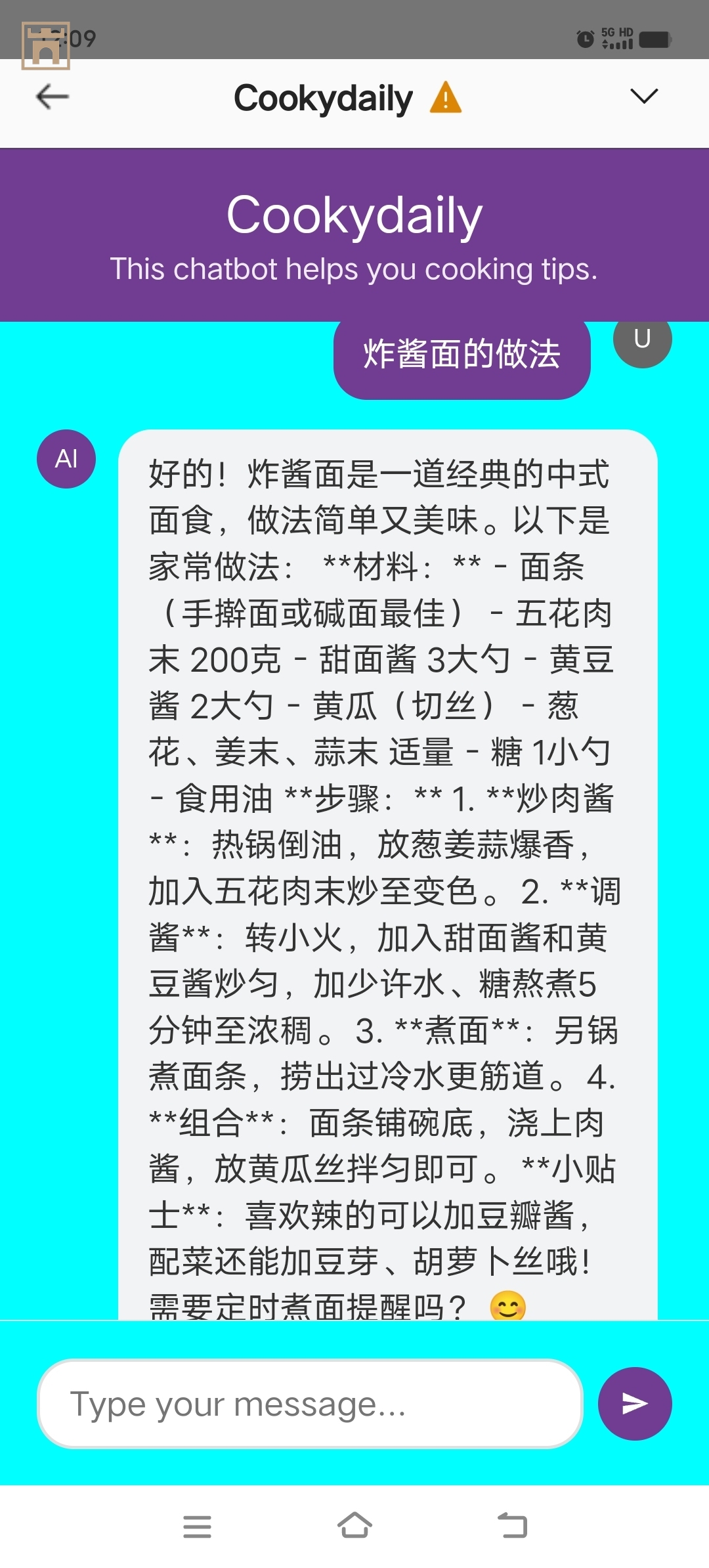Open the warning icon beside Cookydaily
This screenshot has height=1568, width=709.
click(x=446, y=98)
